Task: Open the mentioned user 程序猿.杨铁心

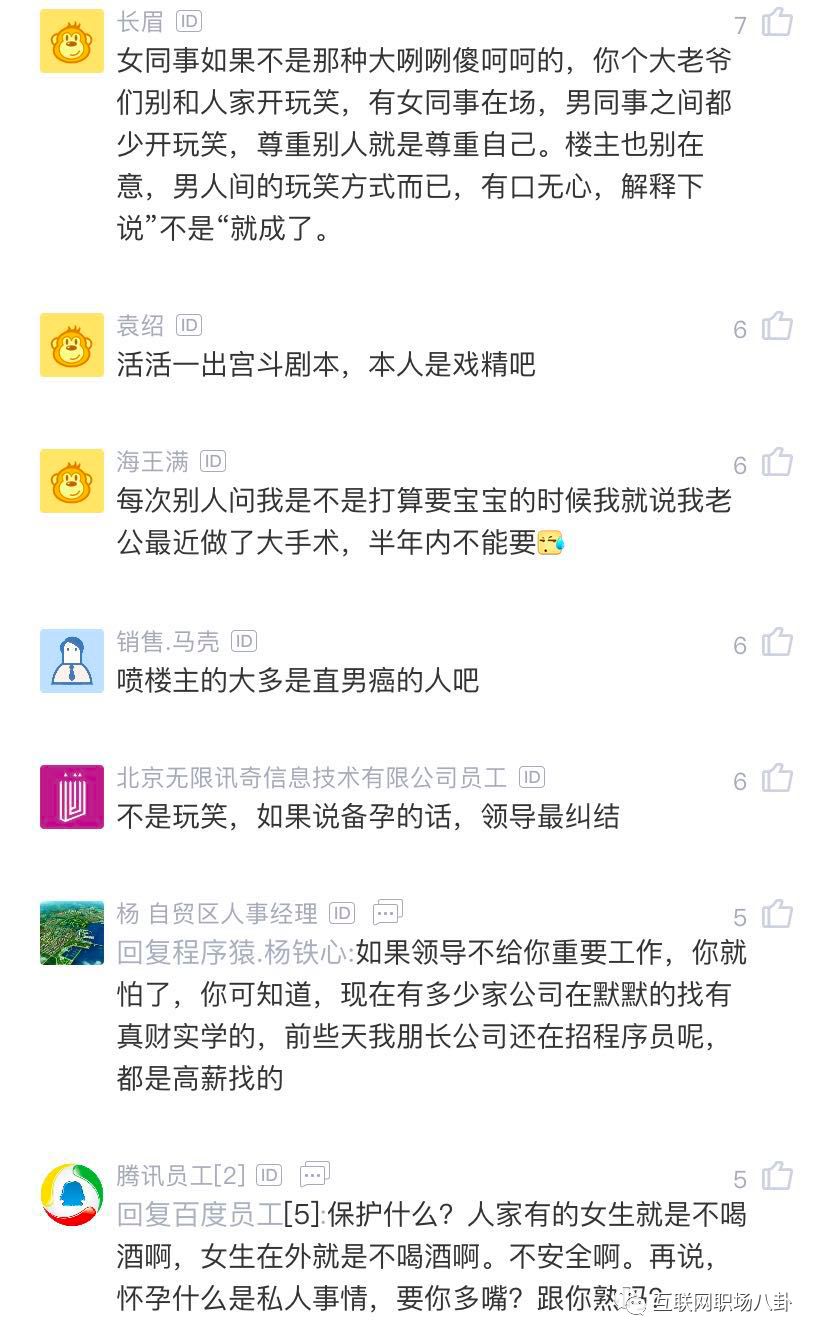Action: (262, 951)
